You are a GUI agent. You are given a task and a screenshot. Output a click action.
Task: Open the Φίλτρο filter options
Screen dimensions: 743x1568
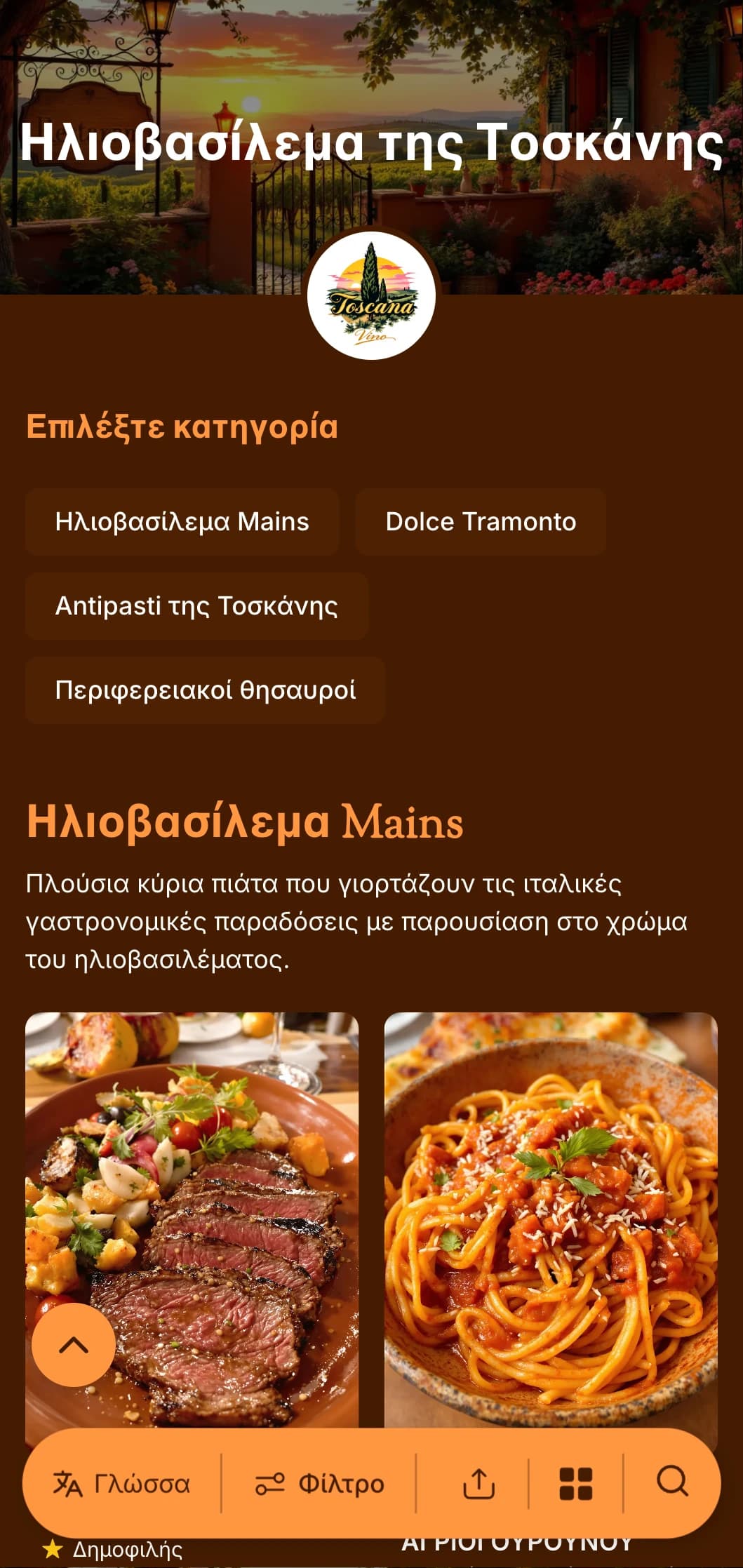319,1484
